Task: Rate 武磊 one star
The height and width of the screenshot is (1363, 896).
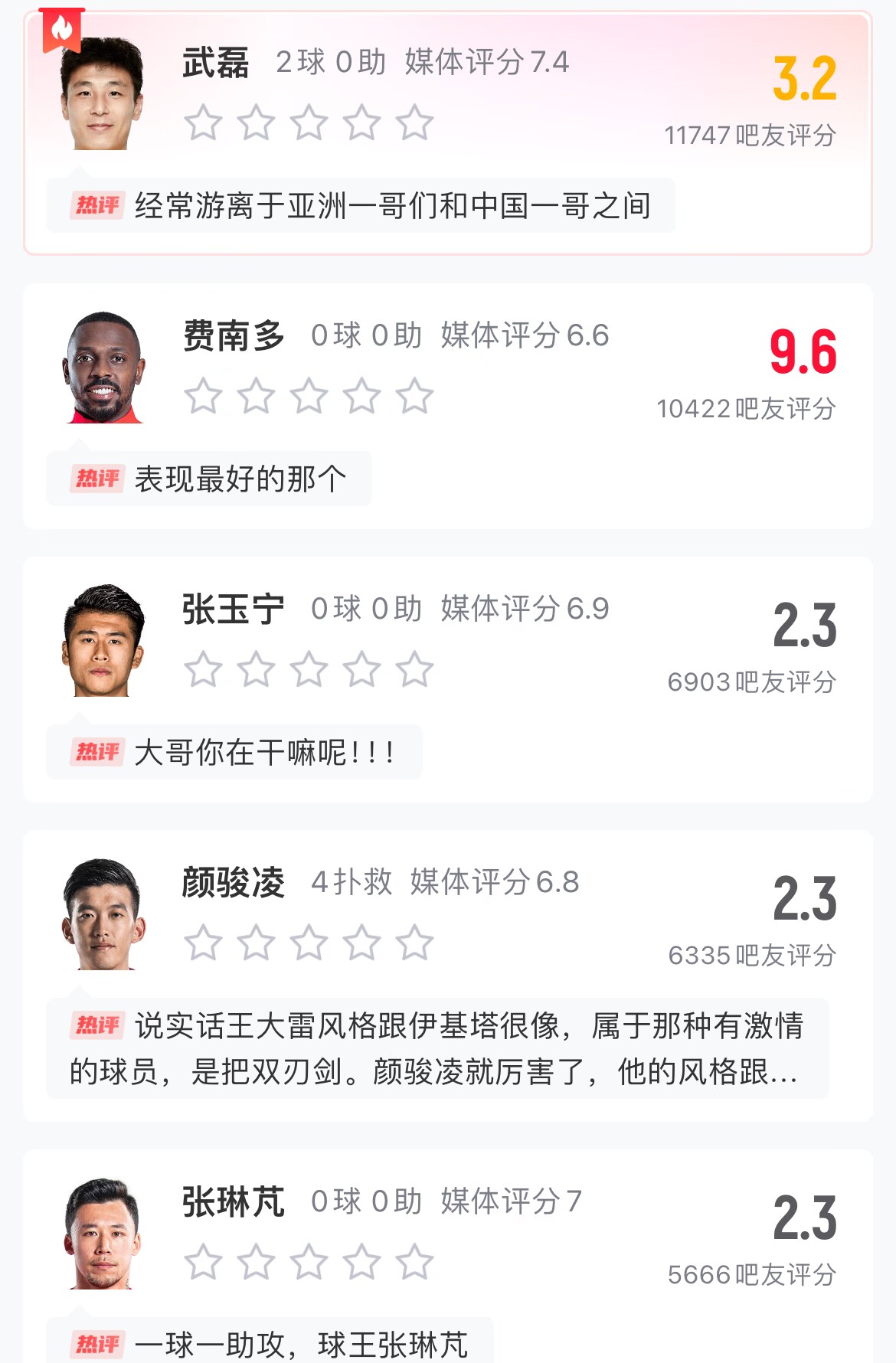Action: (203, 123)
